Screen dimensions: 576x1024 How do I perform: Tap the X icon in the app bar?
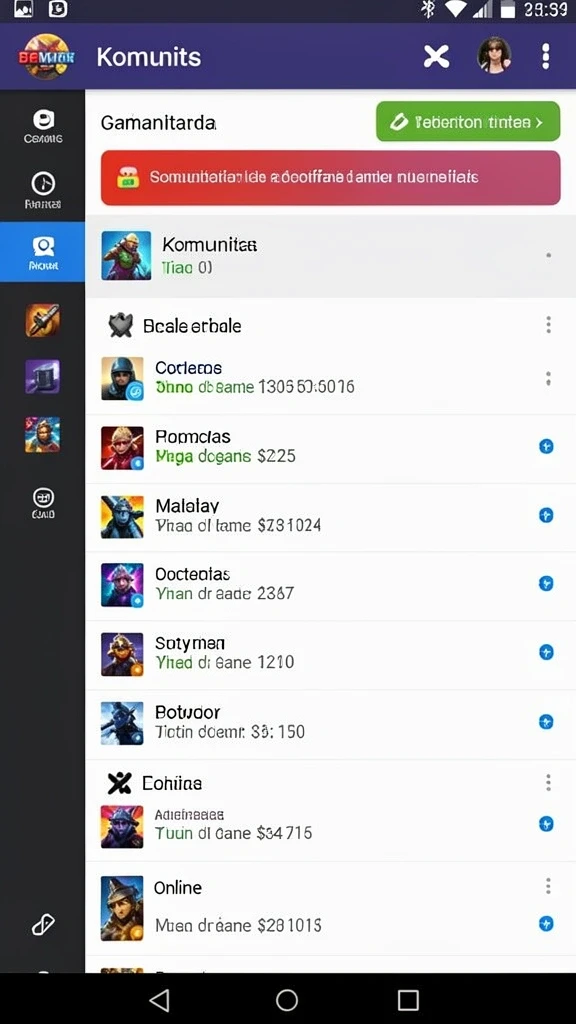pos(436,57)
